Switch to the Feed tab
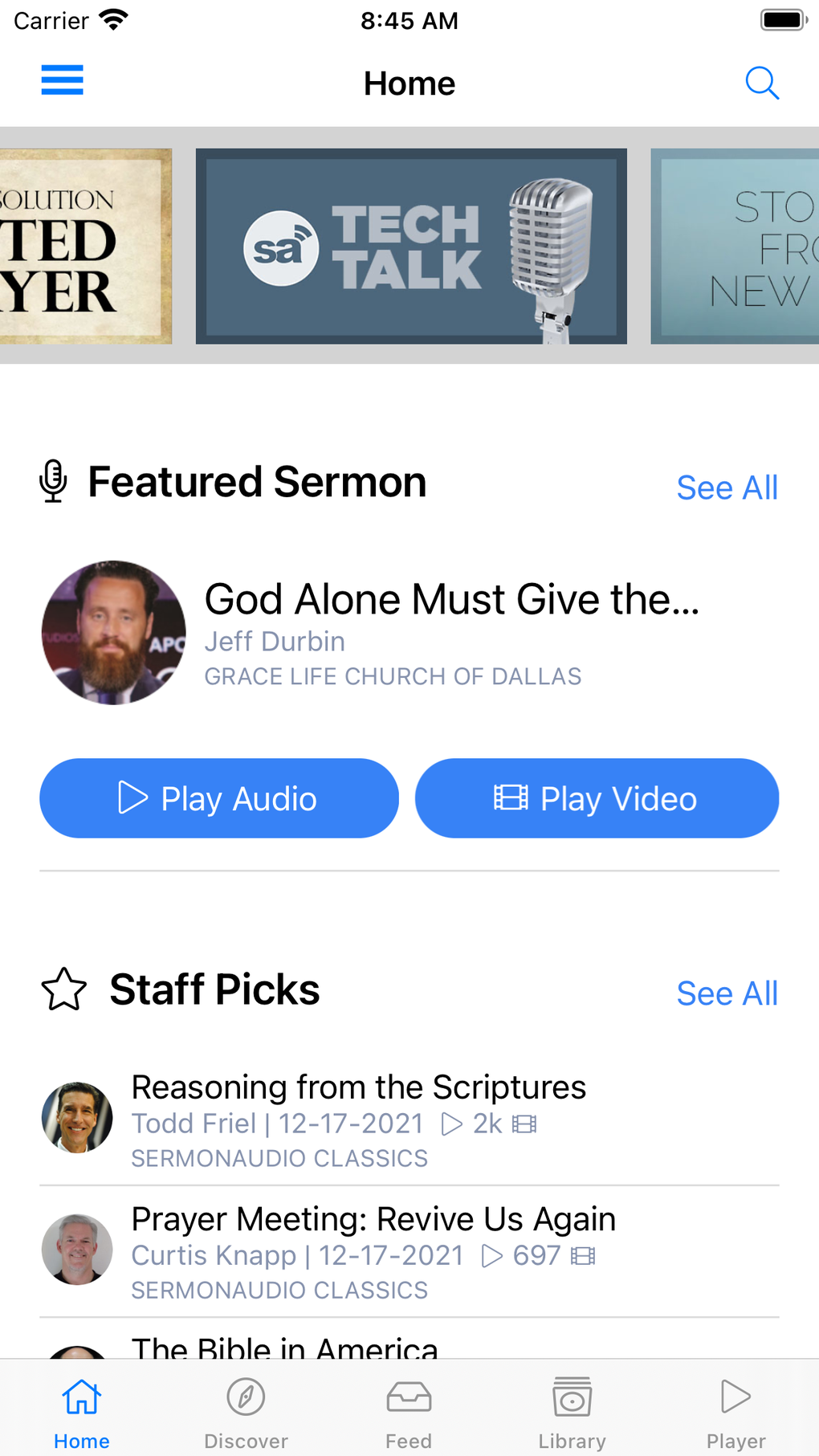Viewport: 819px width, 1456px height. coord(409,1412)
